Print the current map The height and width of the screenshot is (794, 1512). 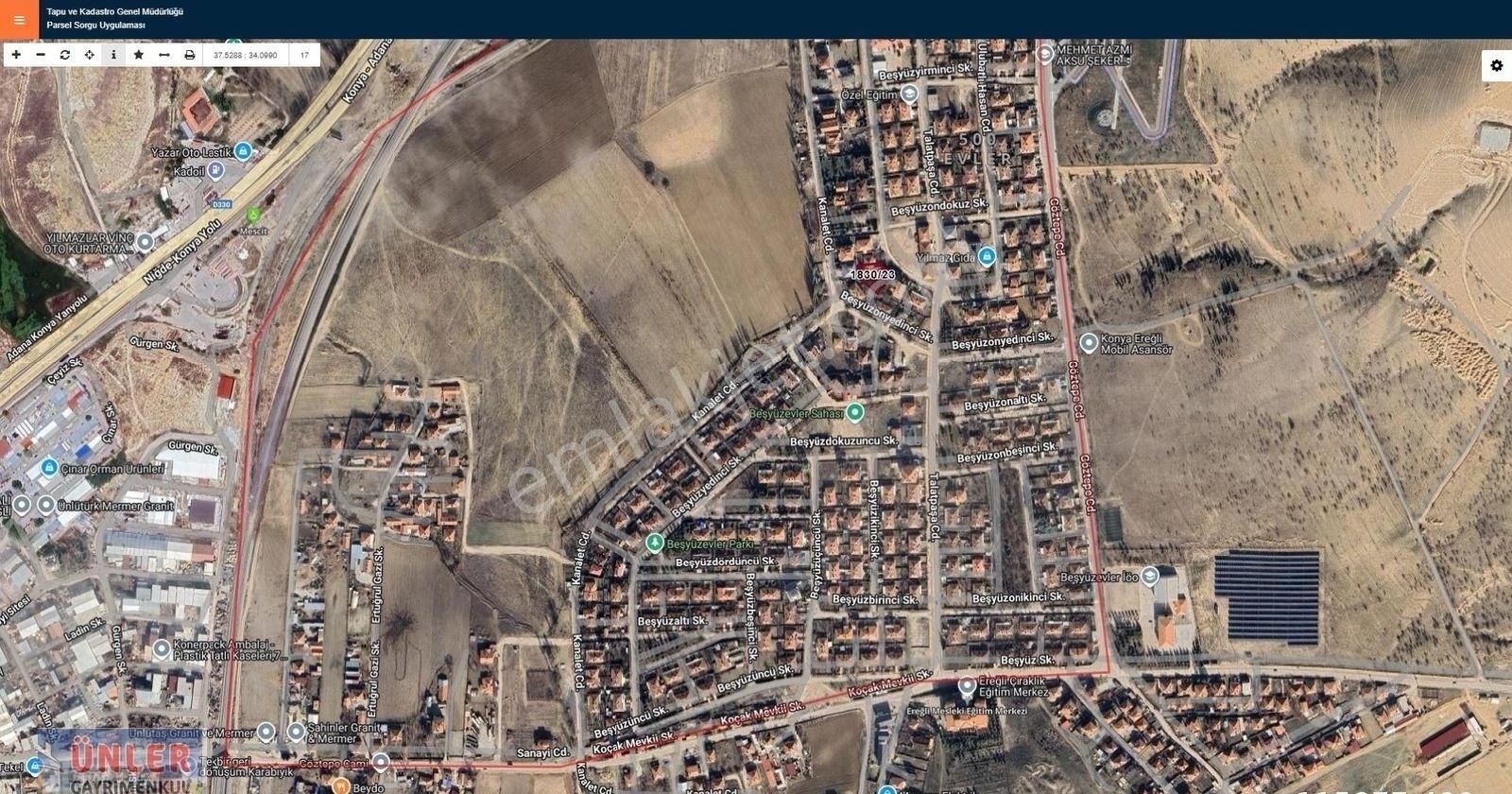click(189, 55)
